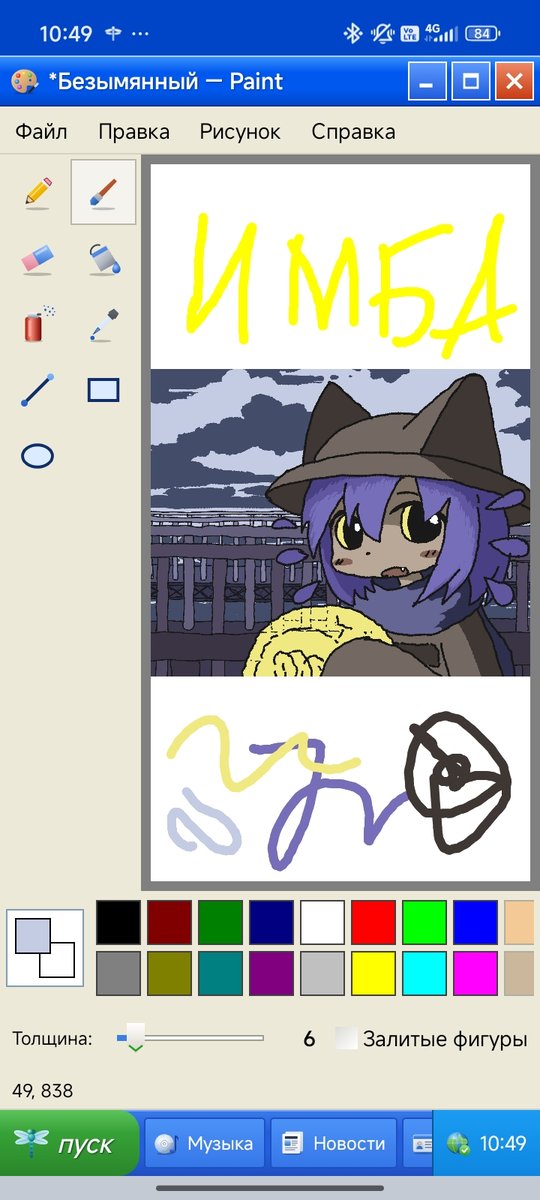Open the пуск start menu
Viewport: 540px width, 1200px height.
click(x=67, y=1143)
